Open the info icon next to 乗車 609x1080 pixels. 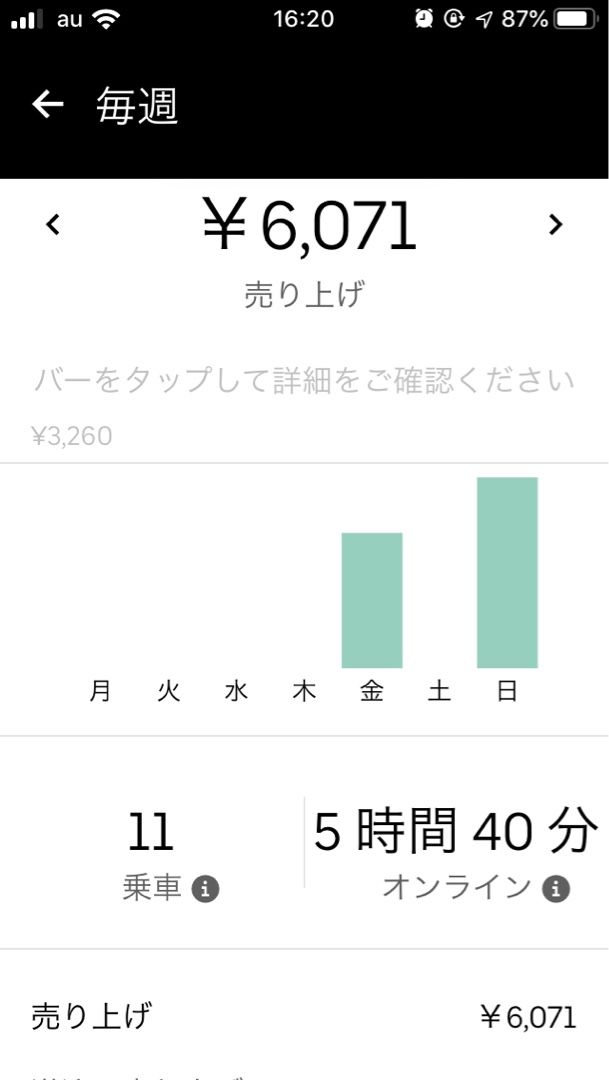(205, 889)
